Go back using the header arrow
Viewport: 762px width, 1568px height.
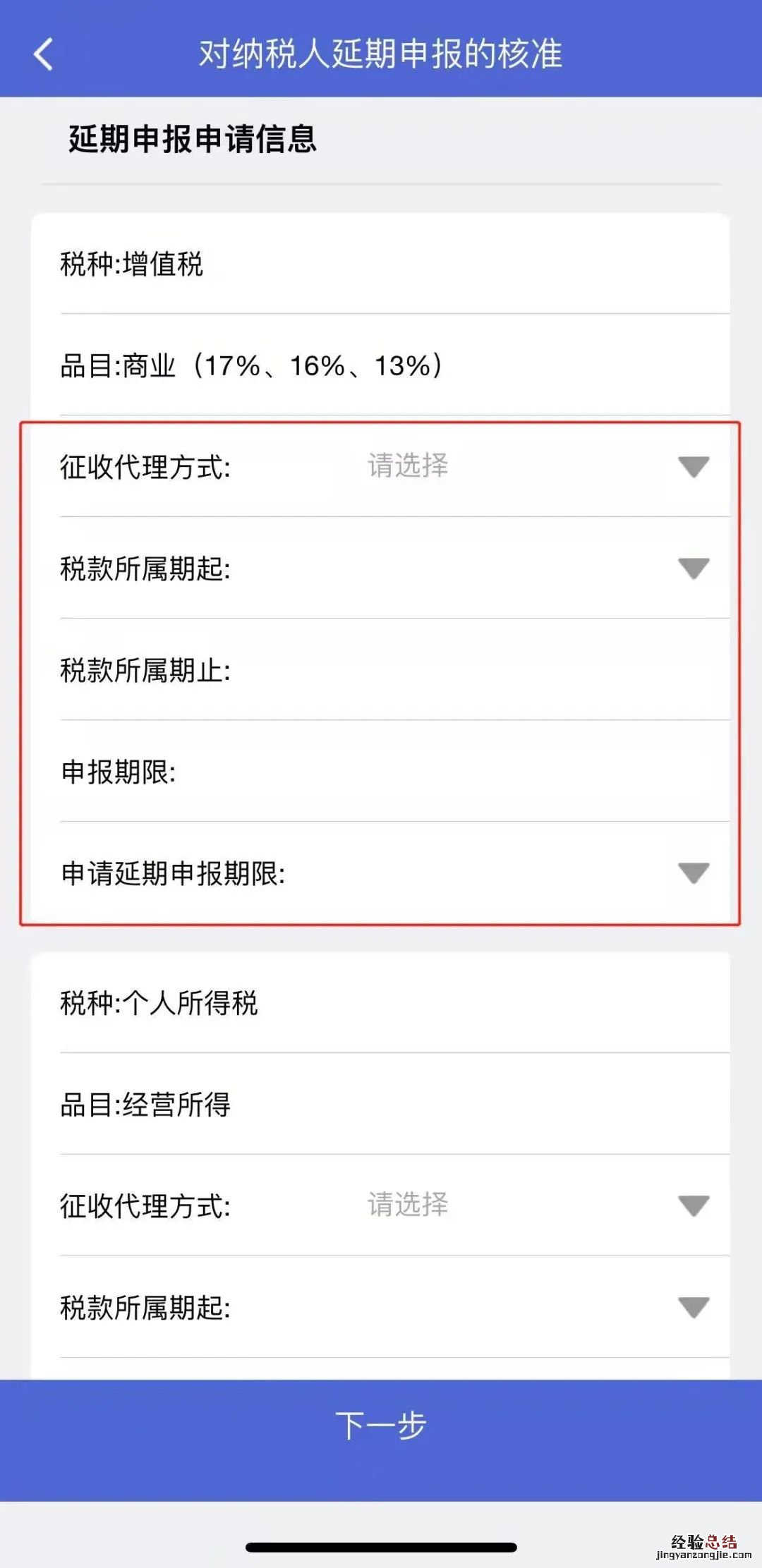44,54
